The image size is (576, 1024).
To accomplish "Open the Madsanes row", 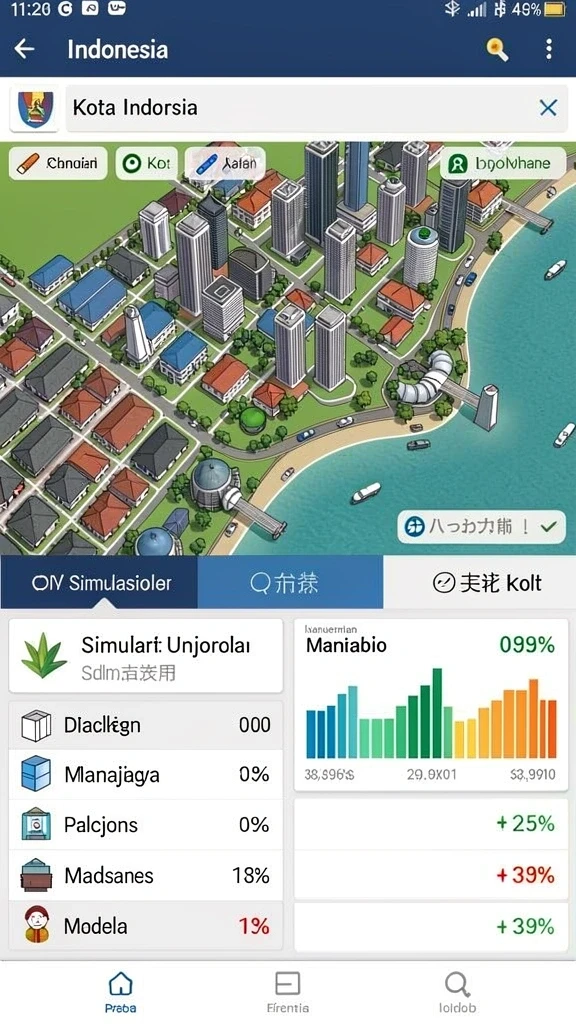I will (x=146, y=875).
